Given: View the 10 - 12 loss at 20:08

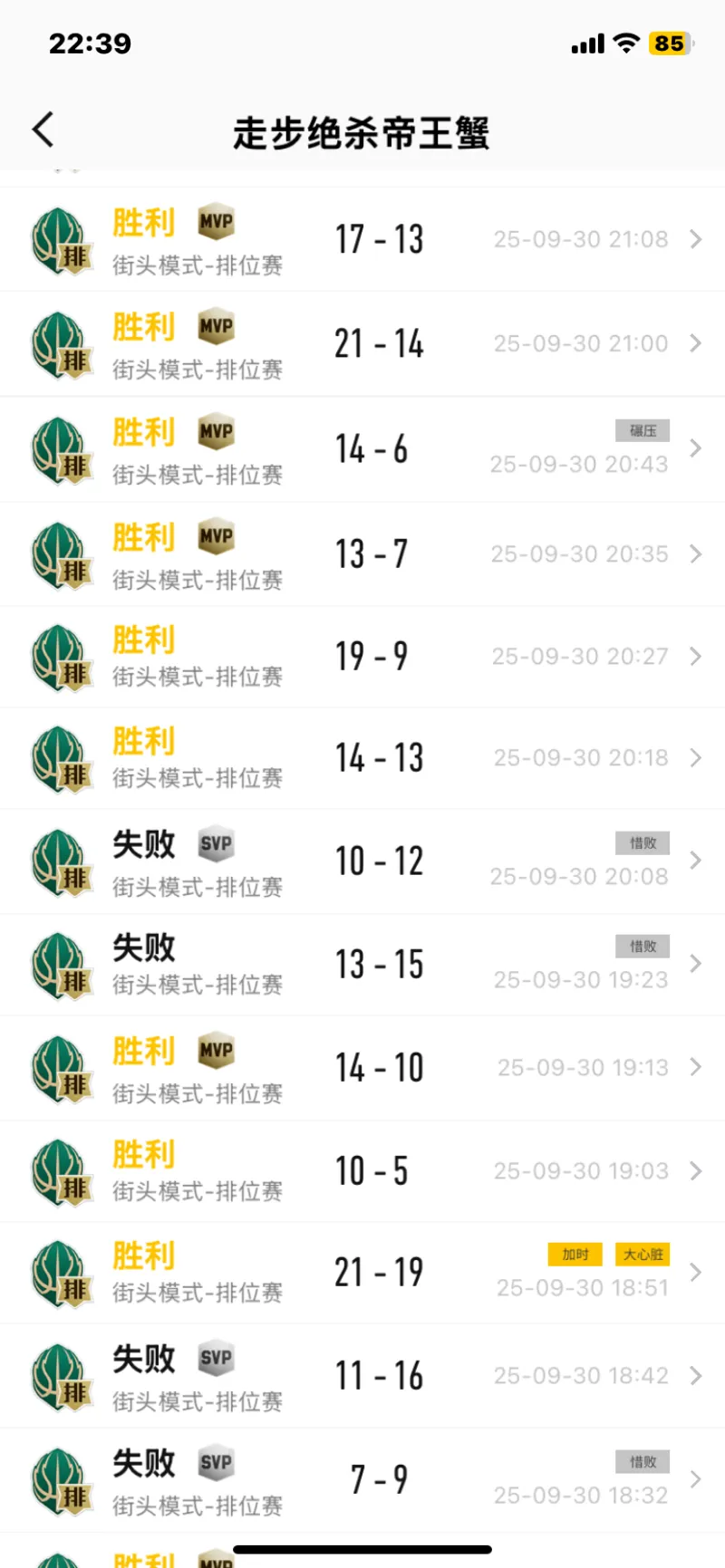Looking at the screenshot, I should (x=362, y=861).
